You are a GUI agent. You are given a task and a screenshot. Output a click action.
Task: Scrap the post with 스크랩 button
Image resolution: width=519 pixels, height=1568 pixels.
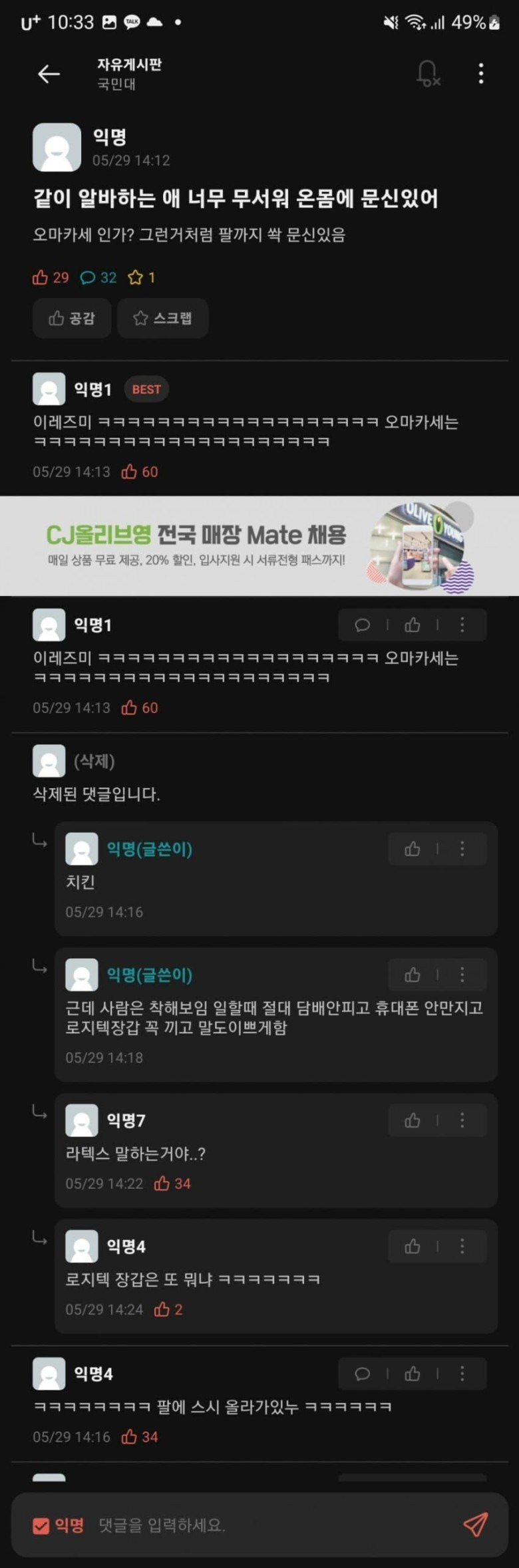click(162, 318)
